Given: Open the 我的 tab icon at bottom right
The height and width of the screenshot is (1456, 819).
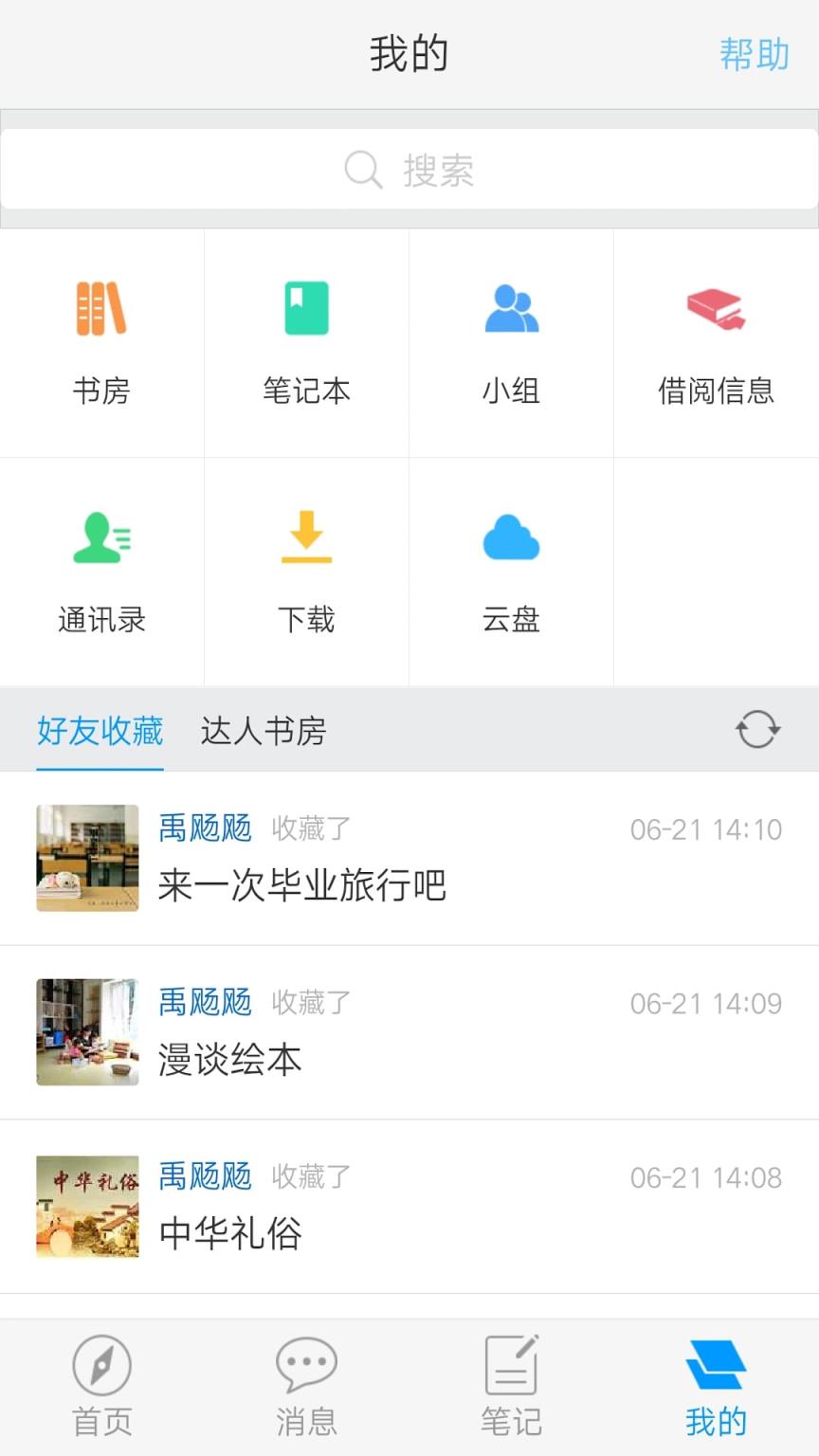Looking at the screenshot, I should coord(716,1385).
